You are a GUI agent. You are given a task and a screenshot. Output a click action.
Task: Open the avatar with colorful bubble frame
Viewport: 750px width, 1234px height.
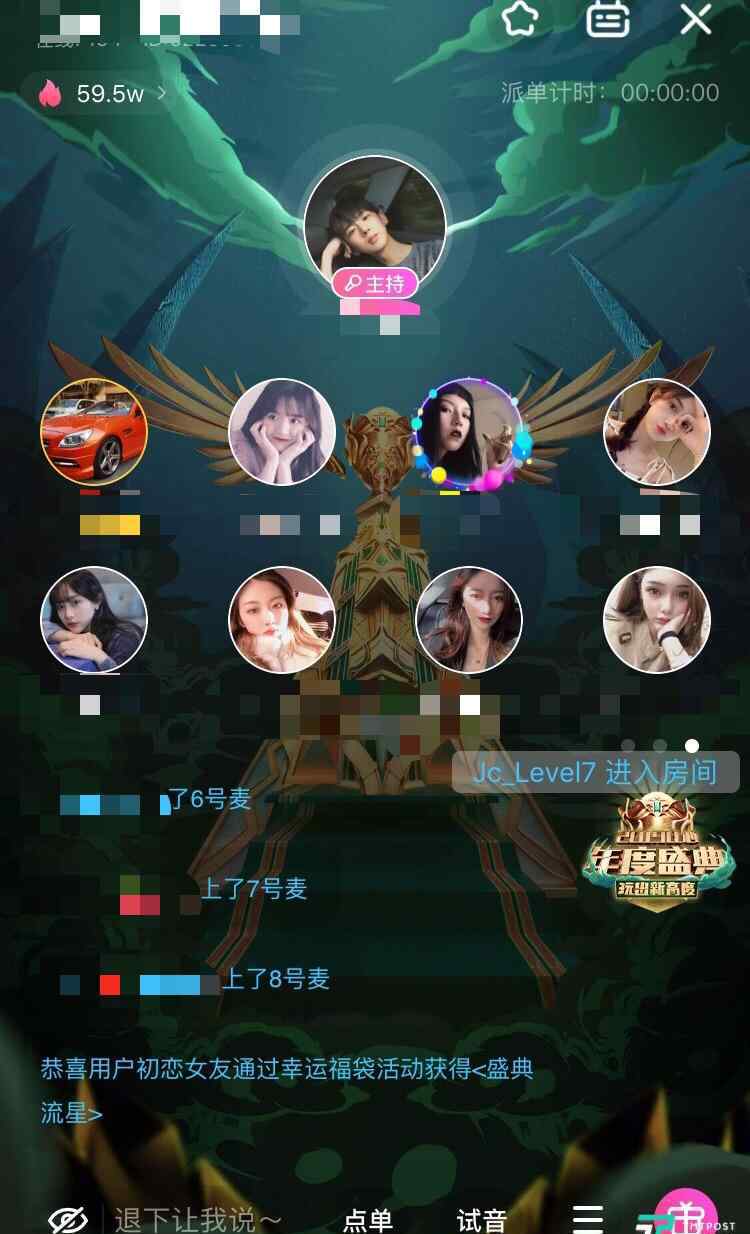tap(468, 434)
